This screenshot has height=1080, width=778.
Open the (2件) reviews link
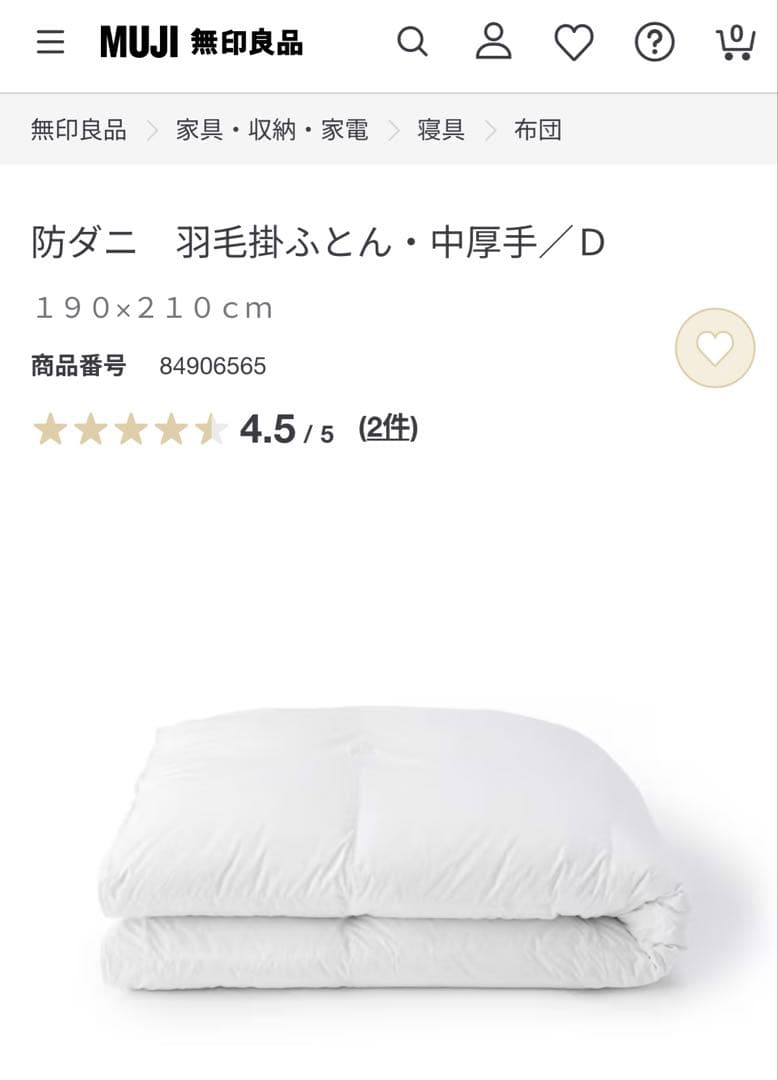pyautogui.click(x=390, y=429)
